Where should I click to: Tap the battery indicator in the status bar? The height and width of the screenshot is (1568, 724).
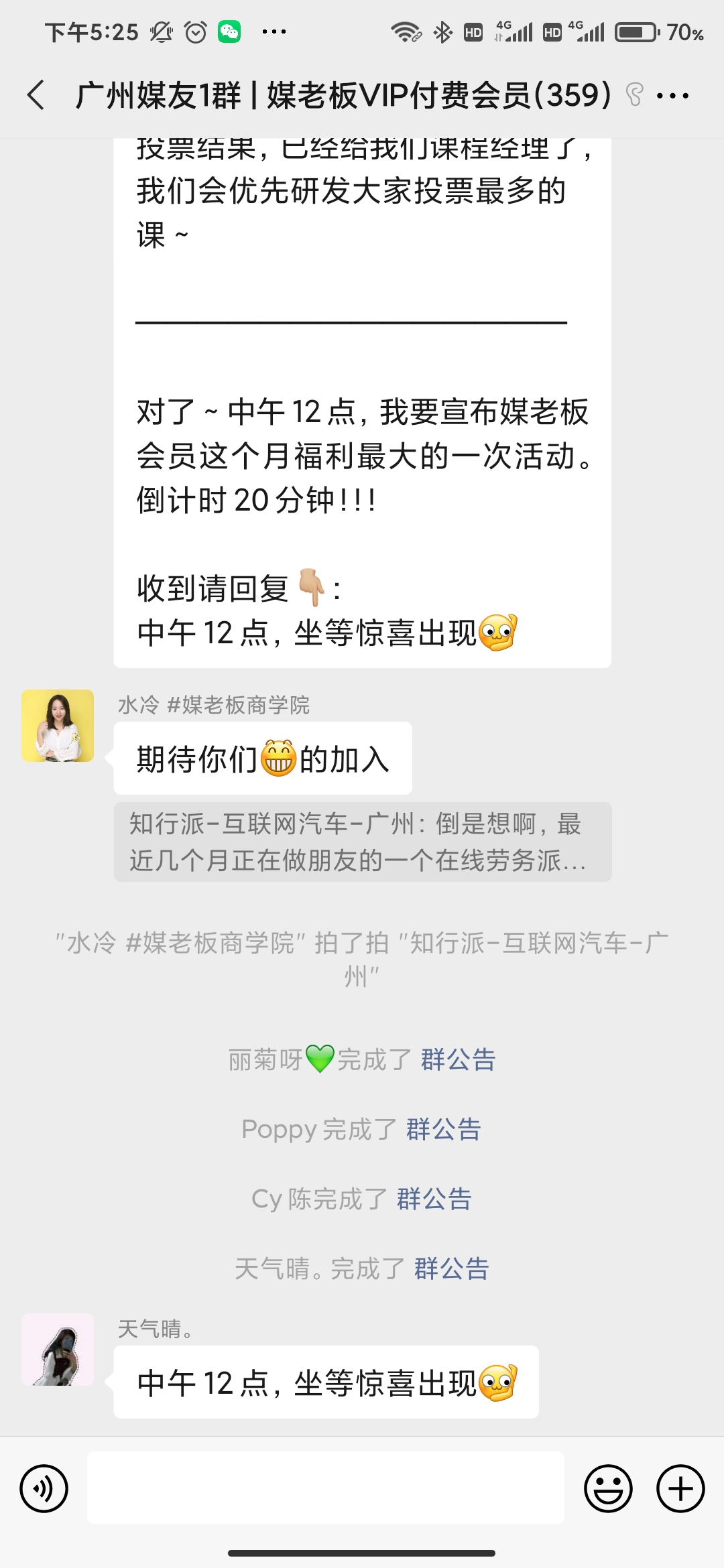point(636,30)
